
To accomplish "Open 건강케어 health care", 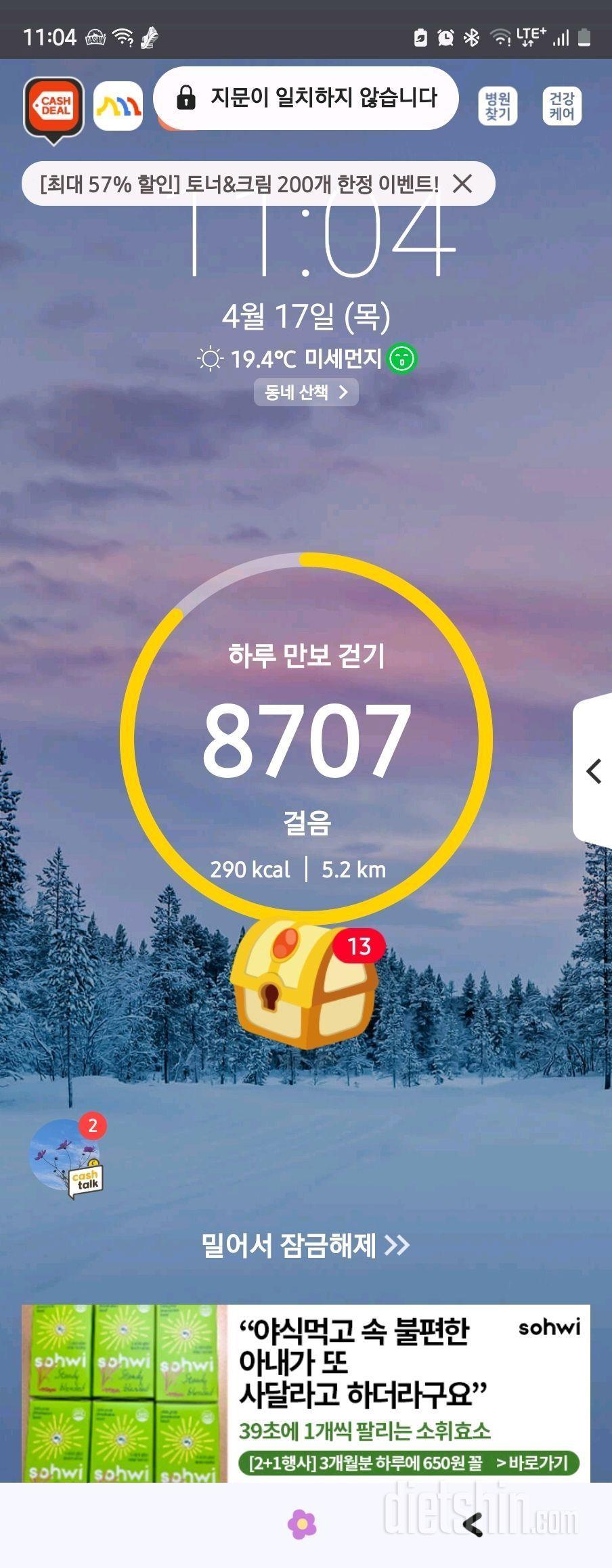I will [x=562, y=106].
